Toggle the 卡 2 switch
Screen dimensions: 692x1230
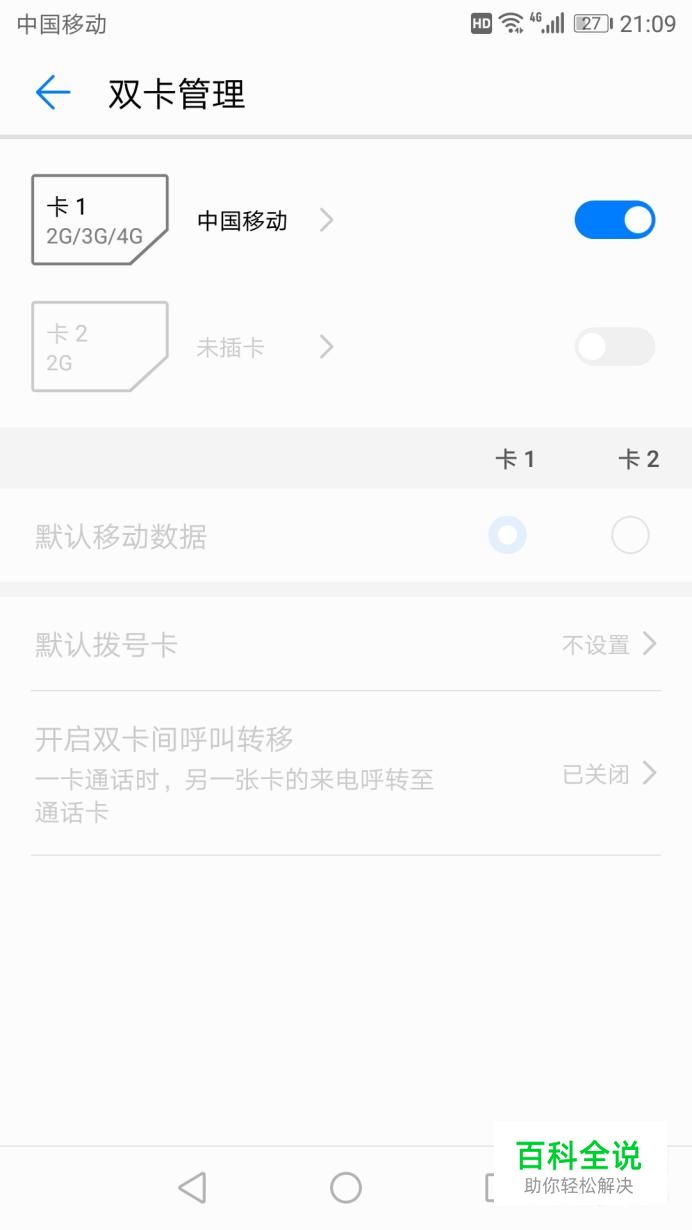click(x=614, y=347)
